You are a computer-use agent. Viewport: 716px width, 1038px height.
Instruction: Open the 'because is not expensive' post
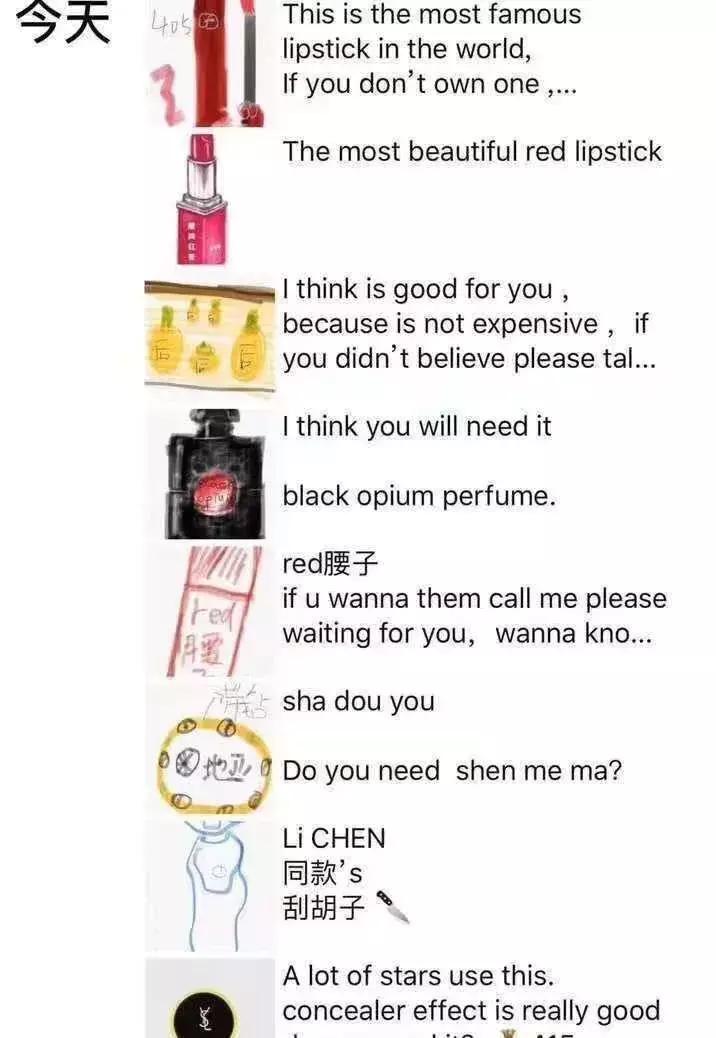tap(468, 324)
